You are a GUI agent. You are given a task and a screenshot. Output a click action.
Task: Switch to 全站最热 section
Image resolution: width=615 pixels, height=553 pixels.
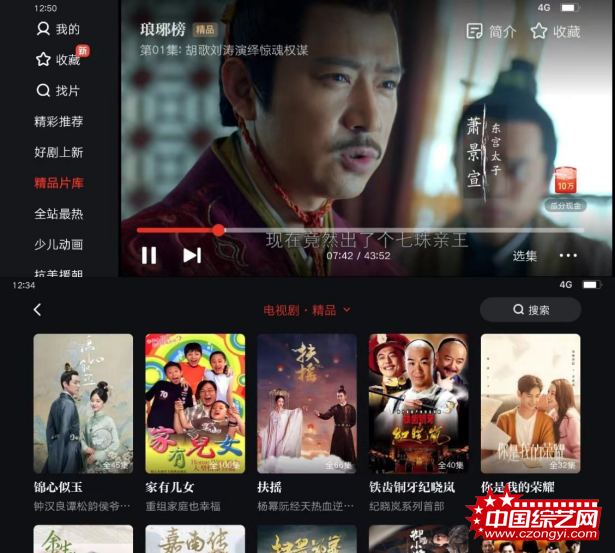(58, 213)
